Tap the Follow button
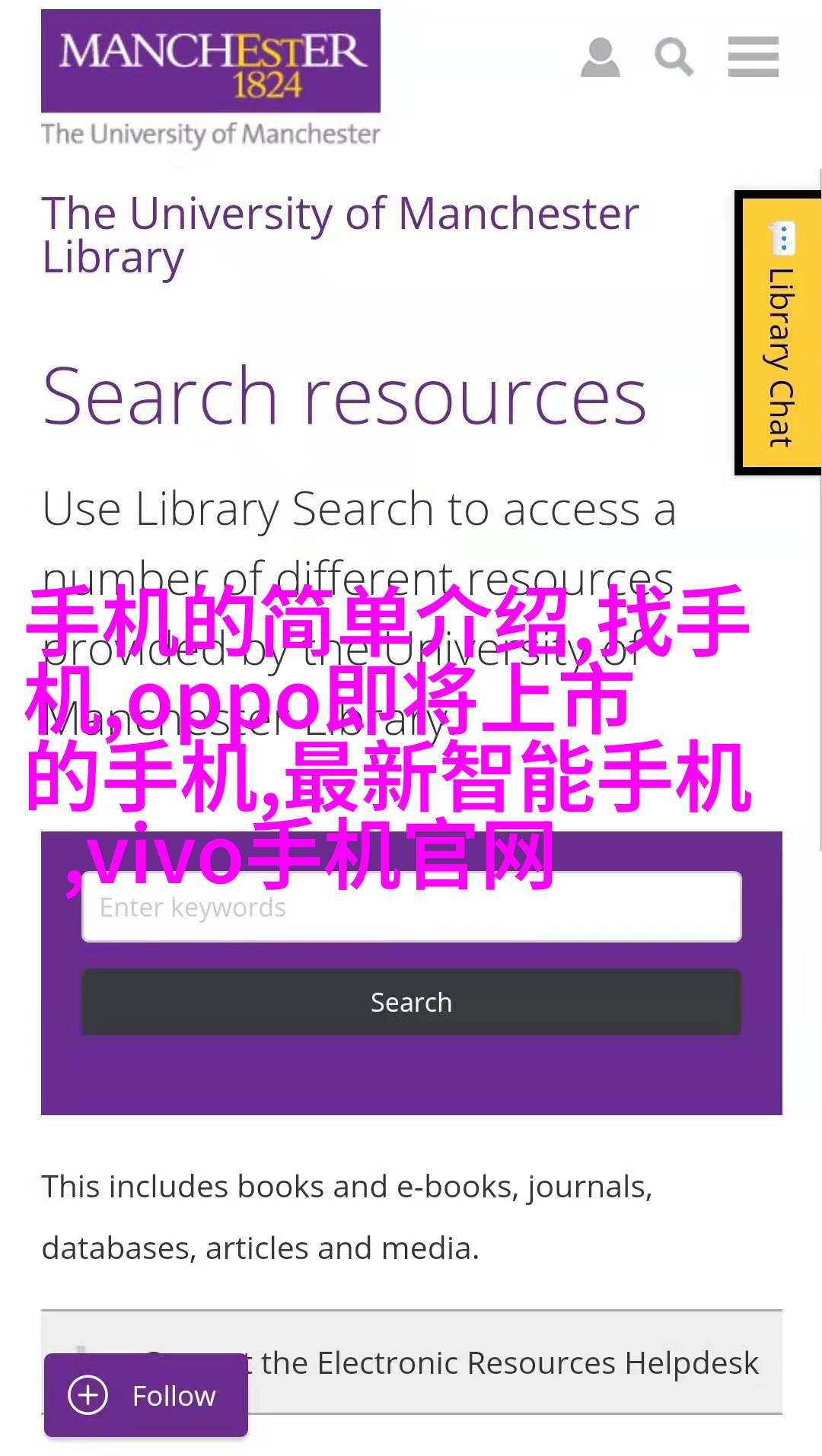 tap(146, 1395)
